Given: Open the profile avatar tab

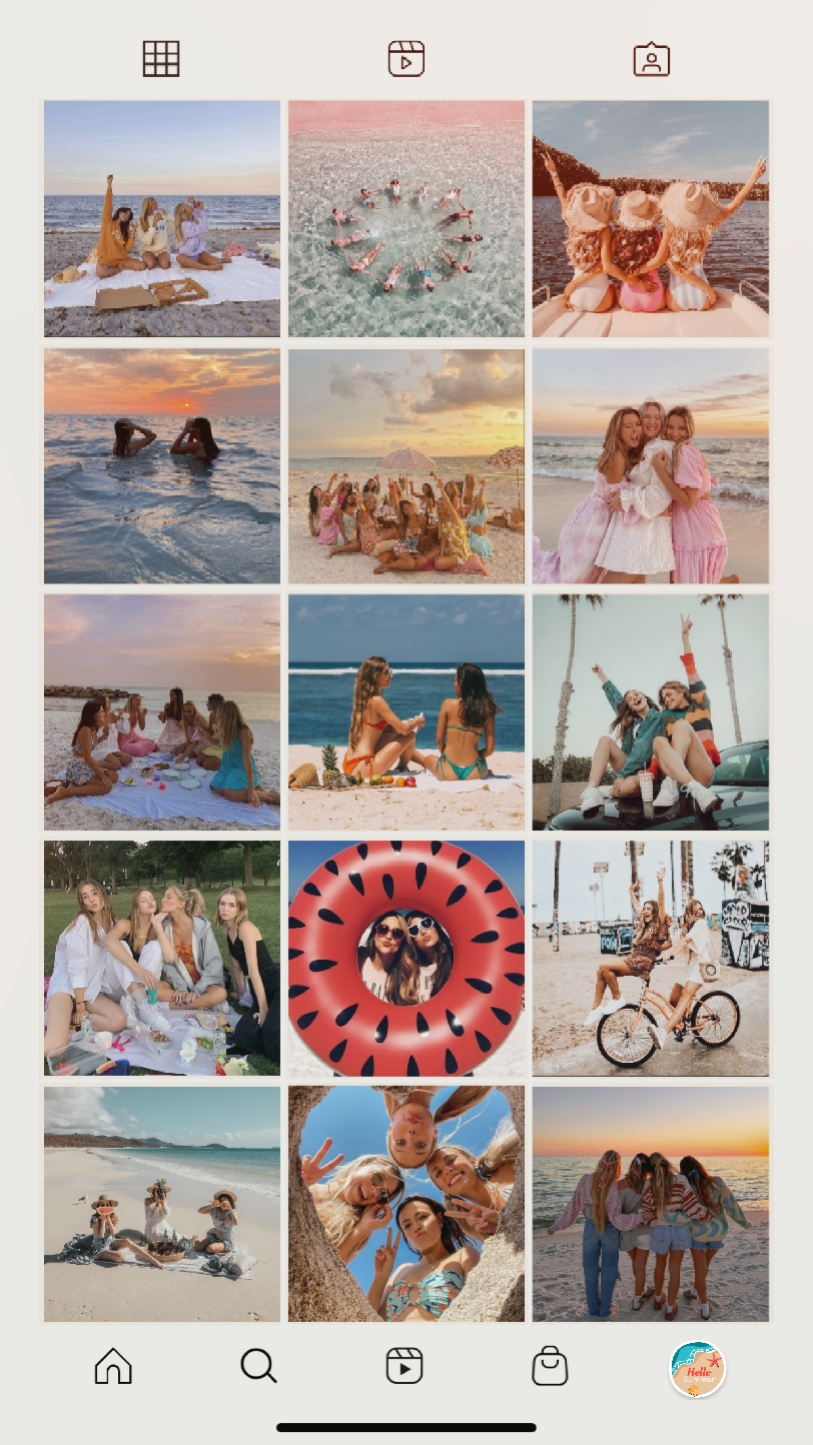Looking at the screenshot, I should click(x=697, y=1369).
